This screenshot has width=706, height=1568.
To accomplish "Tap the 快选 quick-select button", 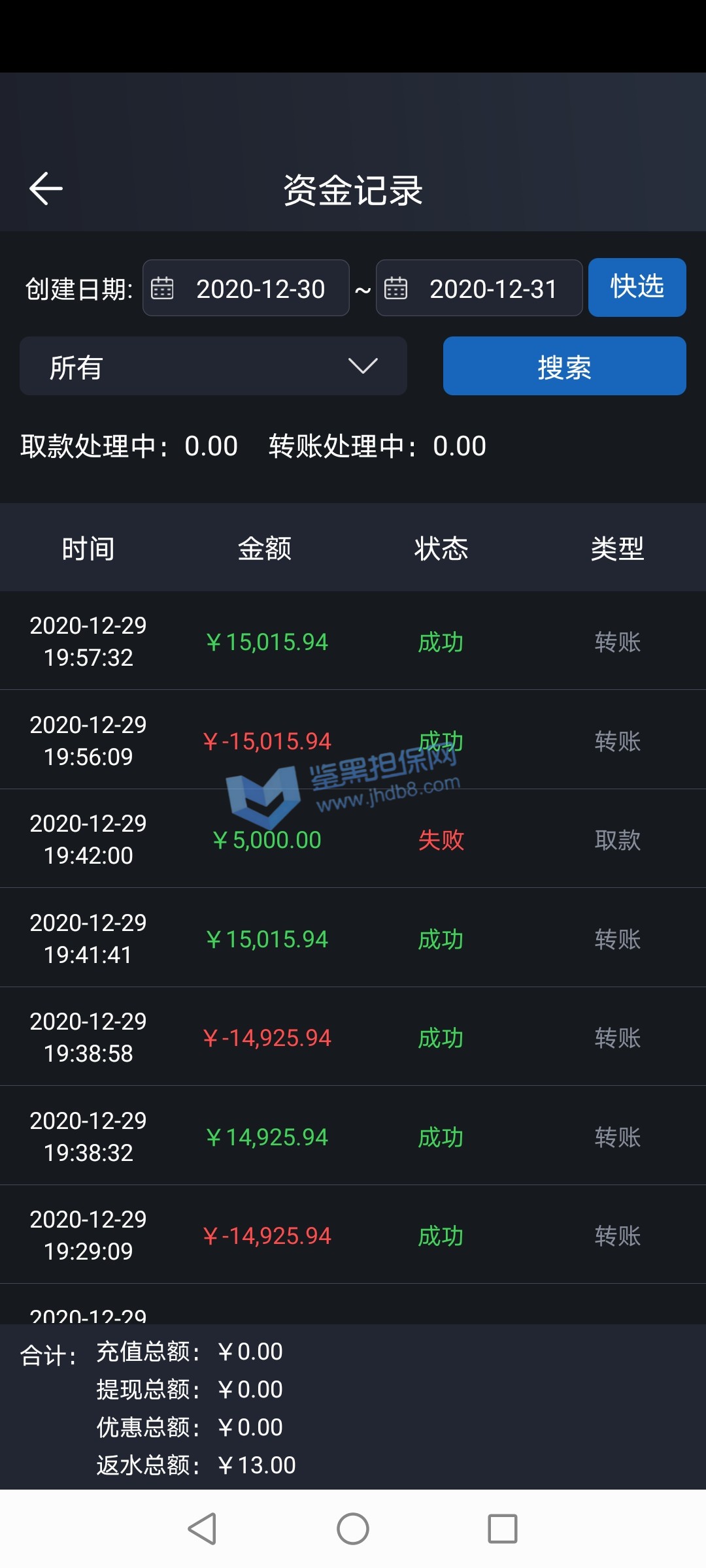I will pos(637,287).
